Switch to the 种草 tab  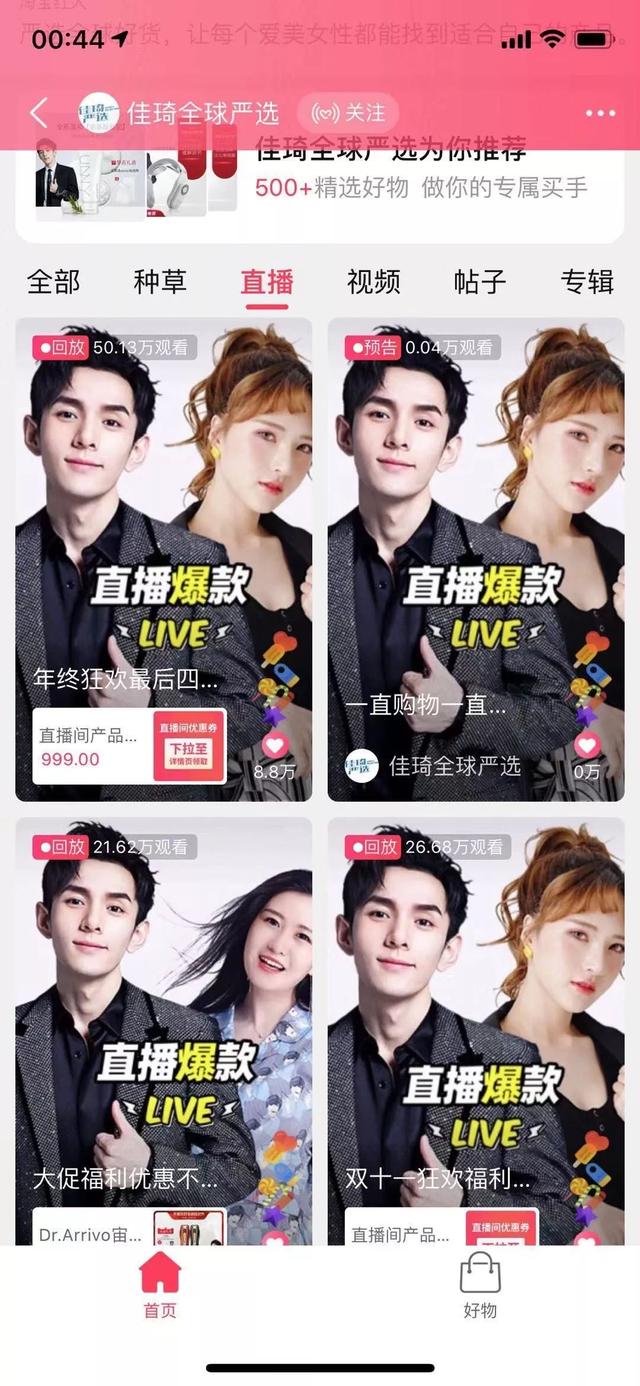point(160,282)
